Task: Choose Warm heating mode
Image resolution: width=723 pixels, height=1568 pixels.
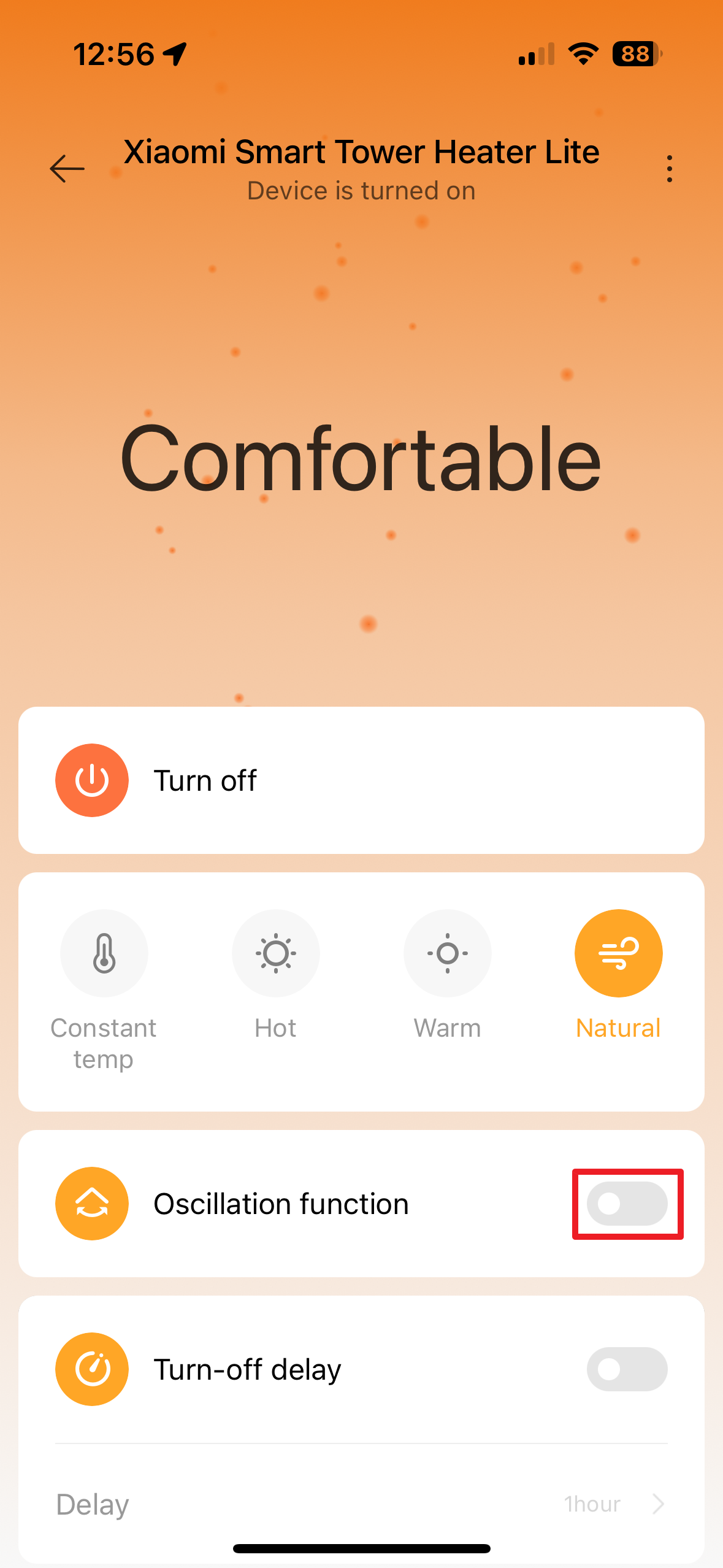Action: (447, 954)
